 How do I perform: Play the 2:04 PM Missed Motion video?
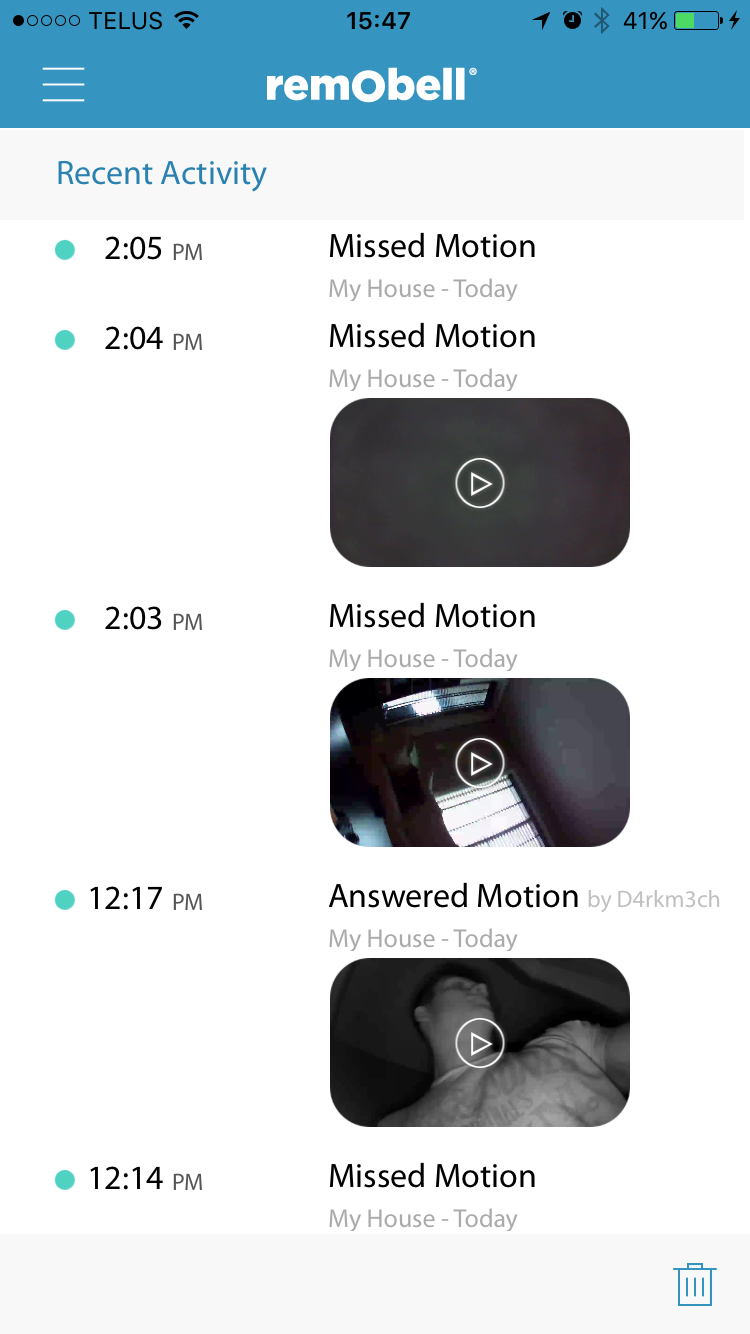(x=480, y=484)
